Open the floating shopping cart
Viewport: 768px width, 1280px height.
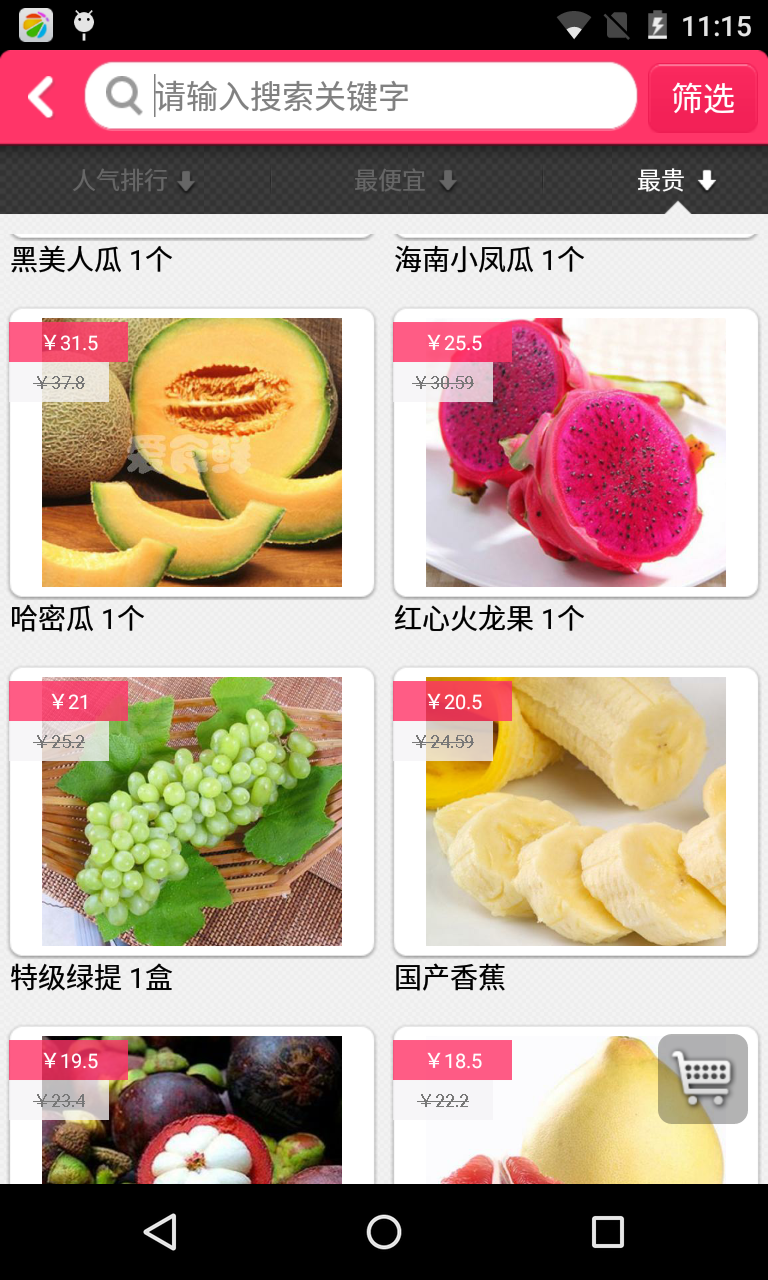(702, 1078)
